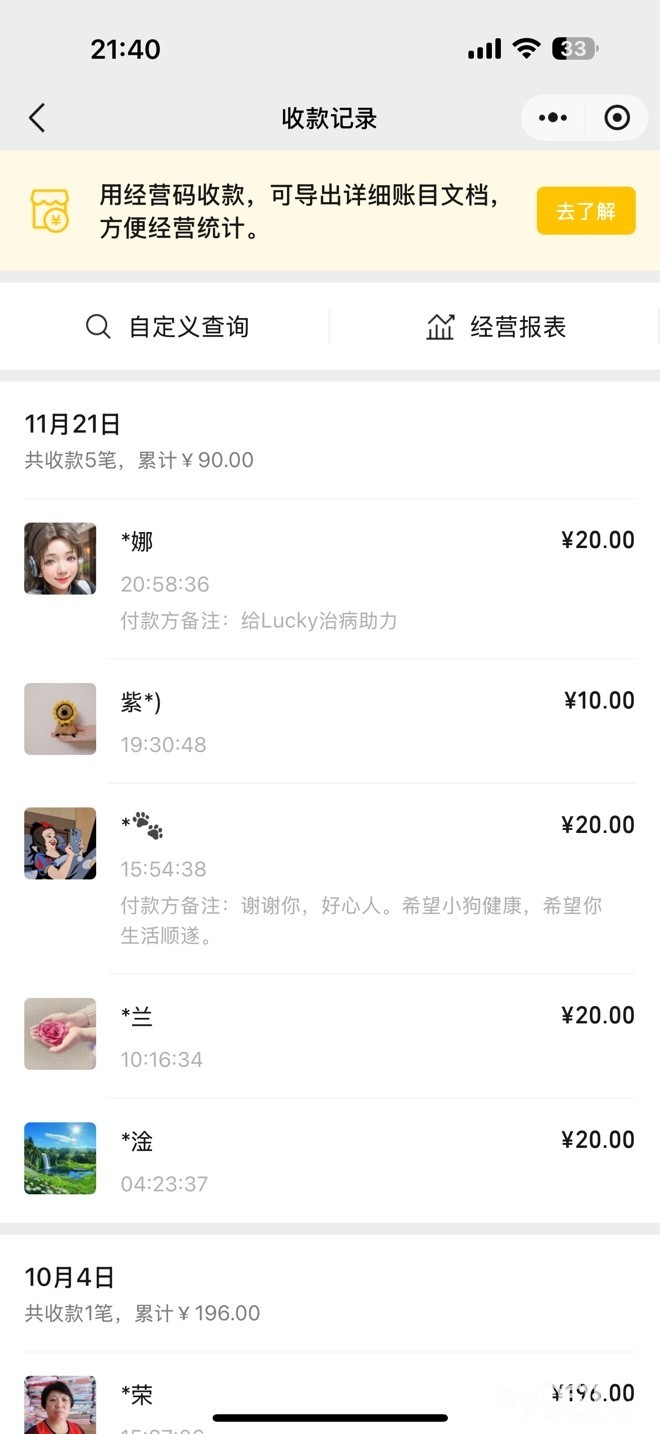Go back from 收款记录 page
This screenshot has width=660, height=1434.
pyautogui.click(x=37, y=118)
